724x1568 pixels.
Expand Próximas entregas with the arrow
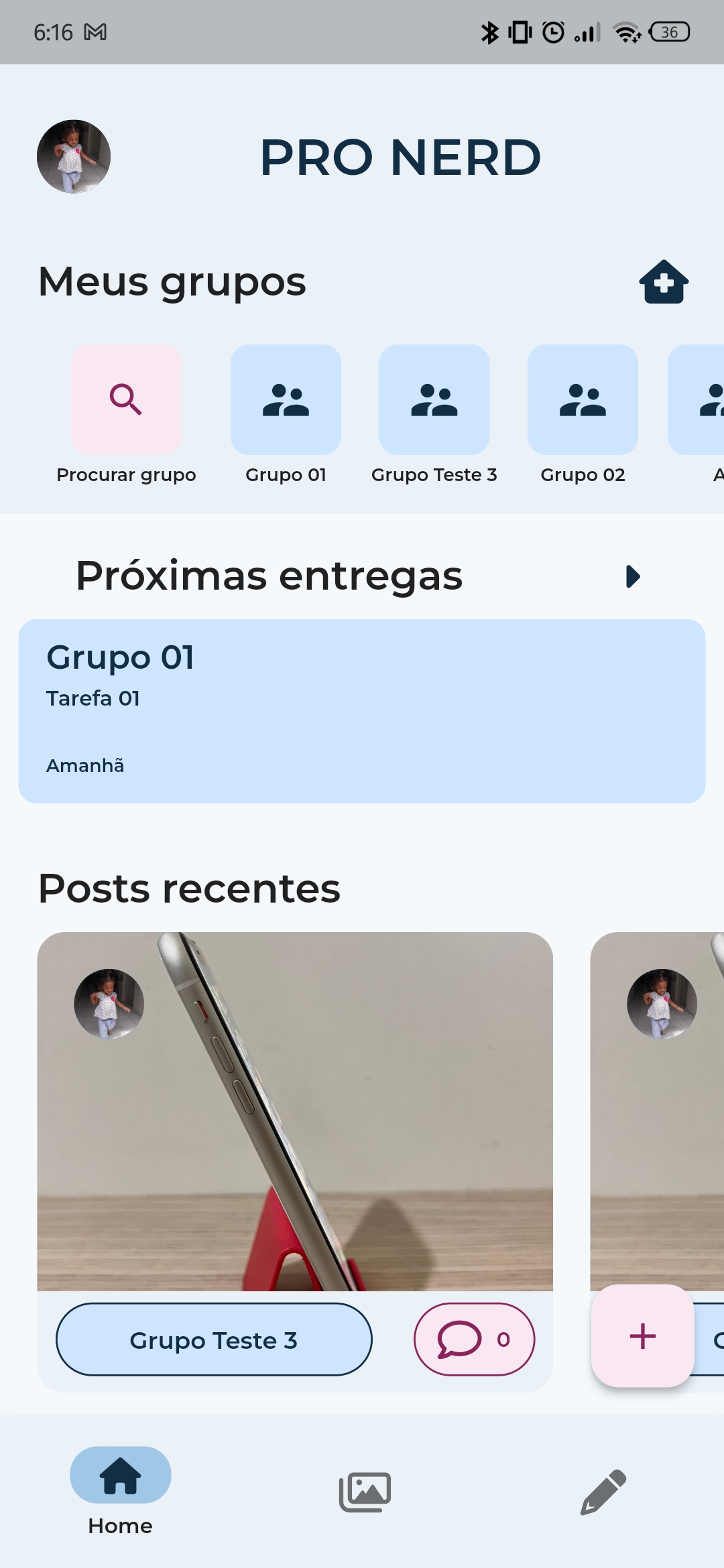coord(633,576)
